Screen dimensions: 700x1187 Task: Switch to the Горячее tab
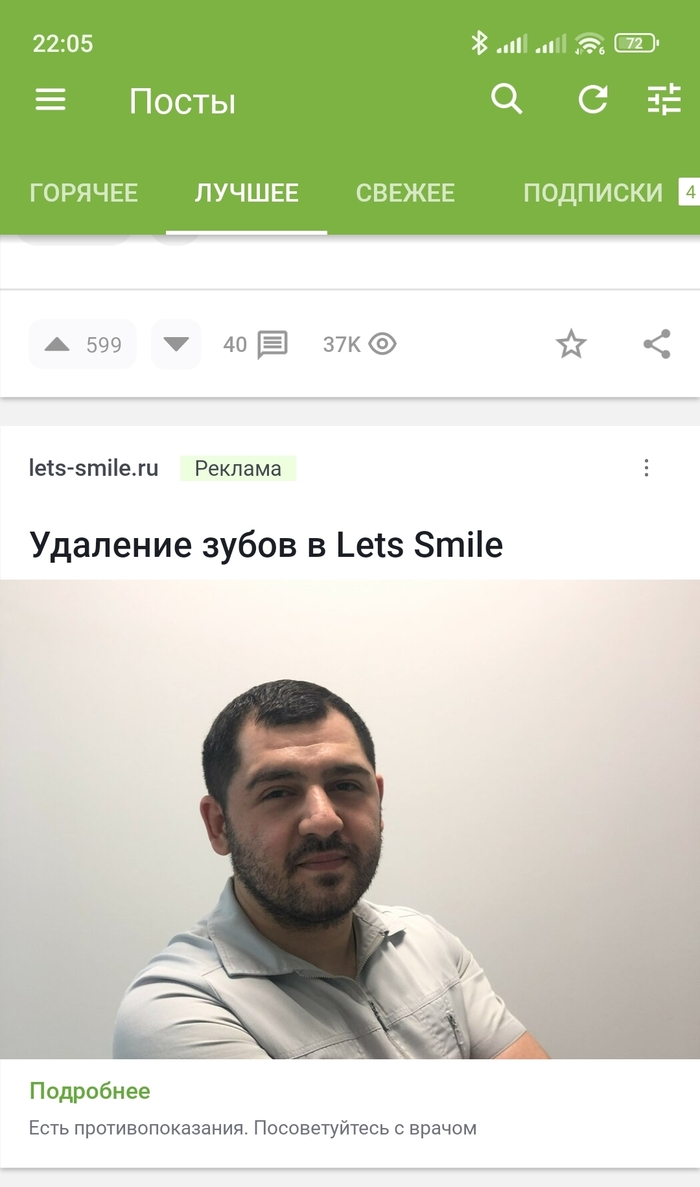tap(84, 193)
